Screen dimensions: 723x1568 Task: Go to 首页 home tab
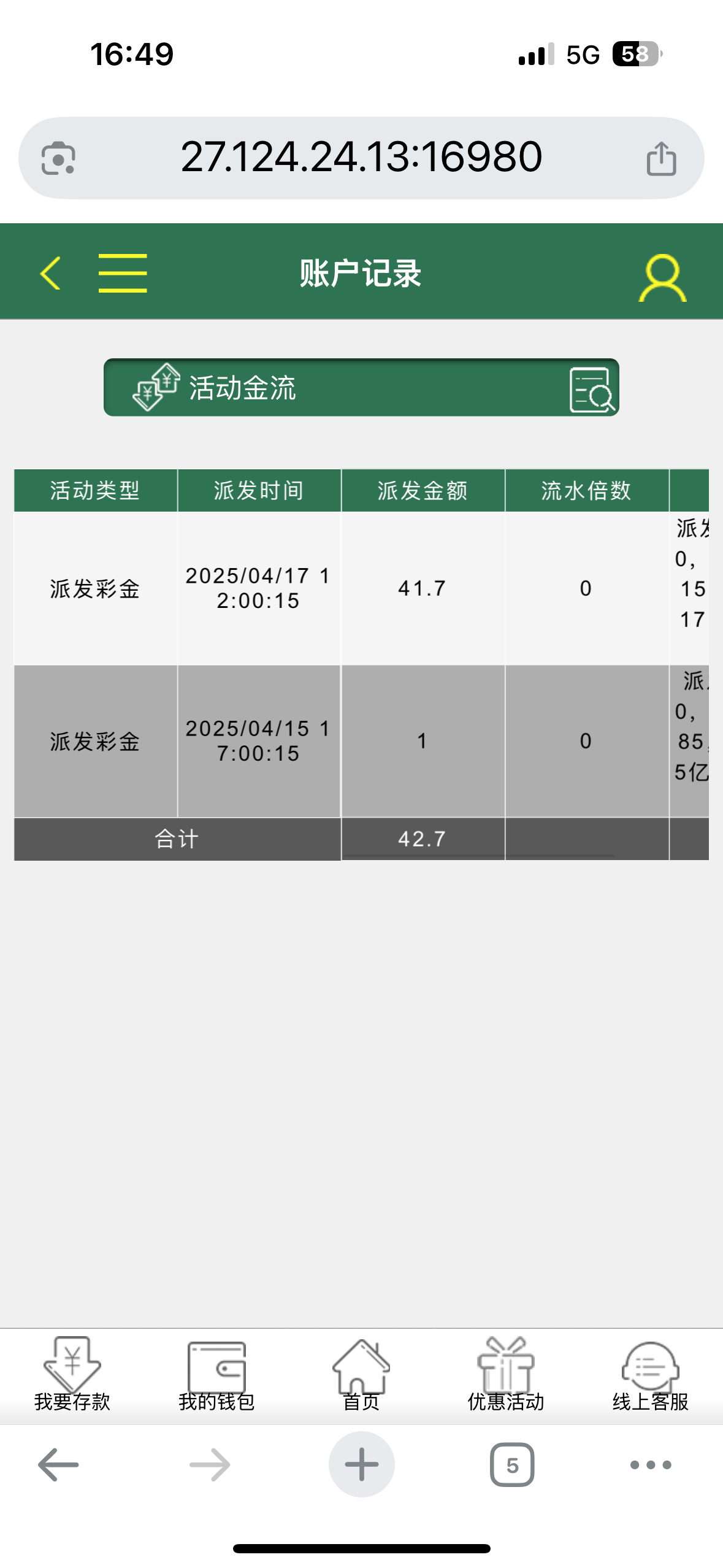coord(361,1374)
